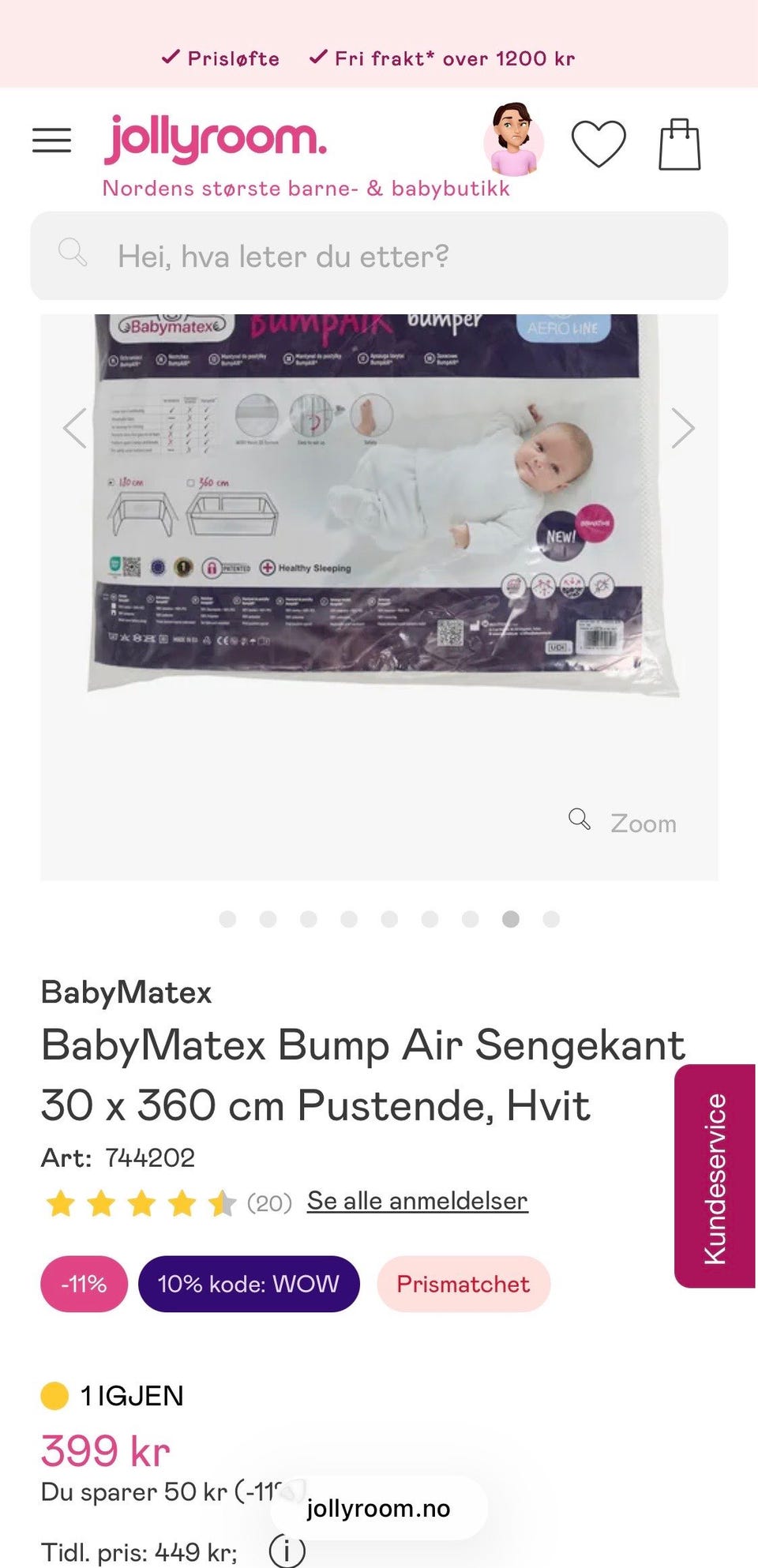The width and height of the screenshot is (758, 1568).
Task: Open the BabyMatex brand link
Action: click(x=126, y=992)
